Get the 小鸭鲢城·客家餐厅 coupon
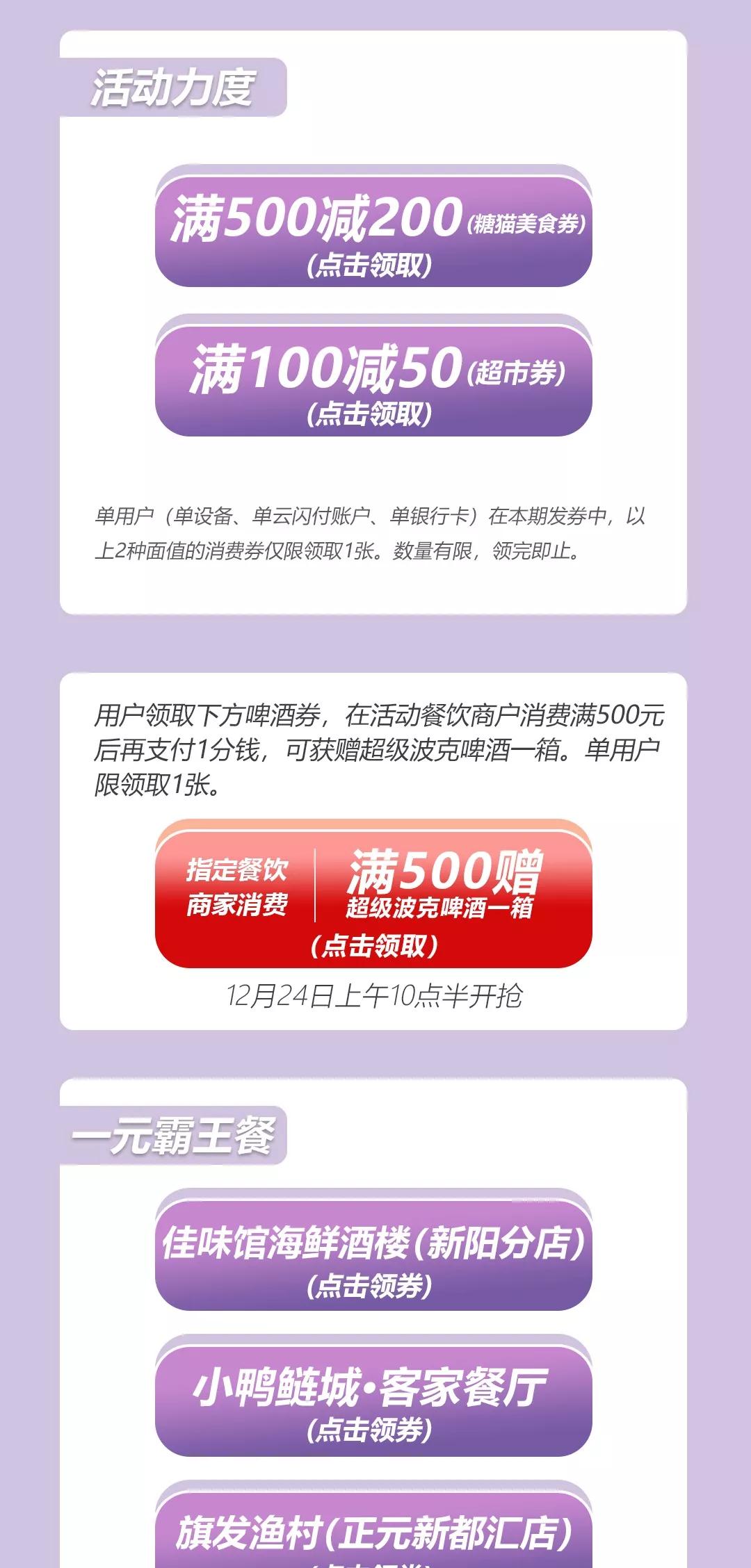Image resolution: width=751 pixels, height=1568 pixels. point(373,1401)
